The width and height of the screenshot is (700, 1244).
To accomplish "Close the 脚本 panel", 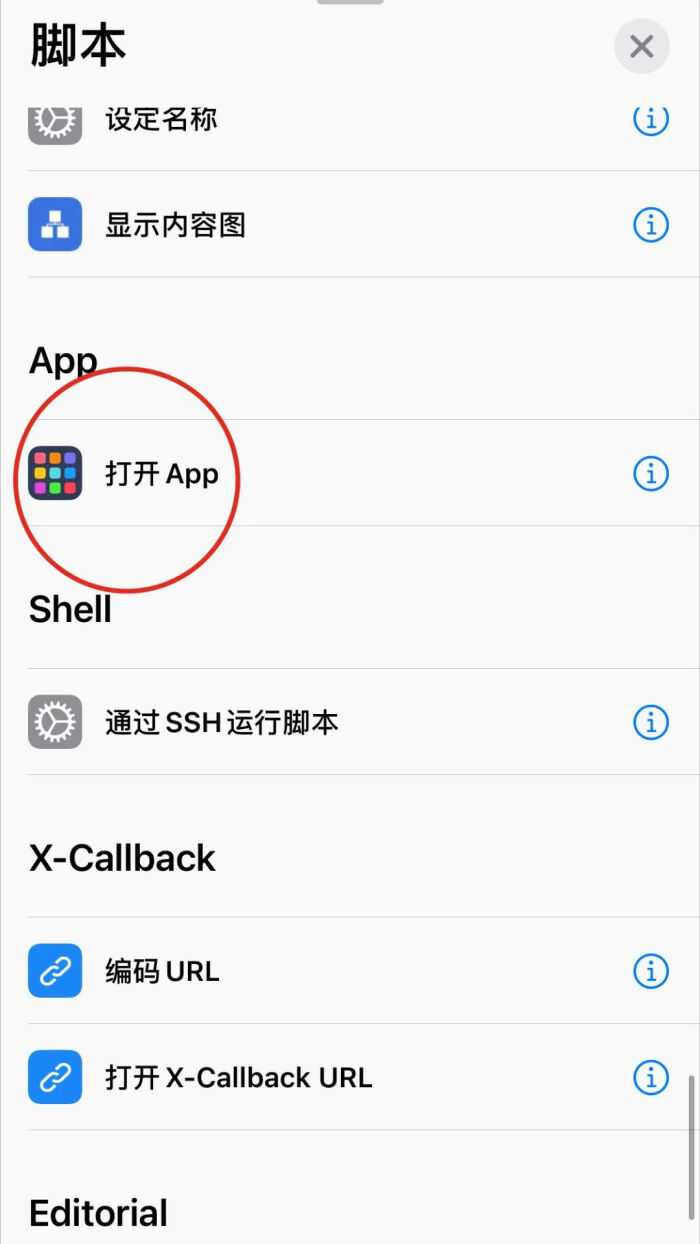I will [x=641, y=46].
